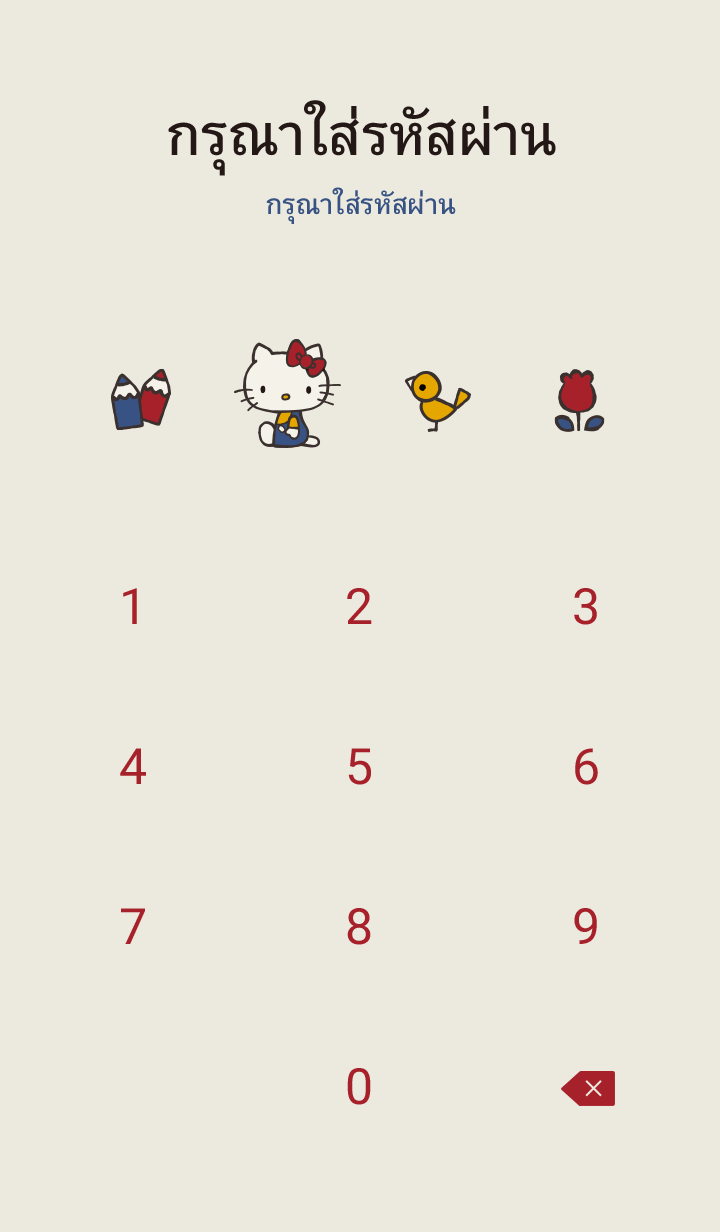
Task: Select the number 9 key
Action: pos(586,927)
